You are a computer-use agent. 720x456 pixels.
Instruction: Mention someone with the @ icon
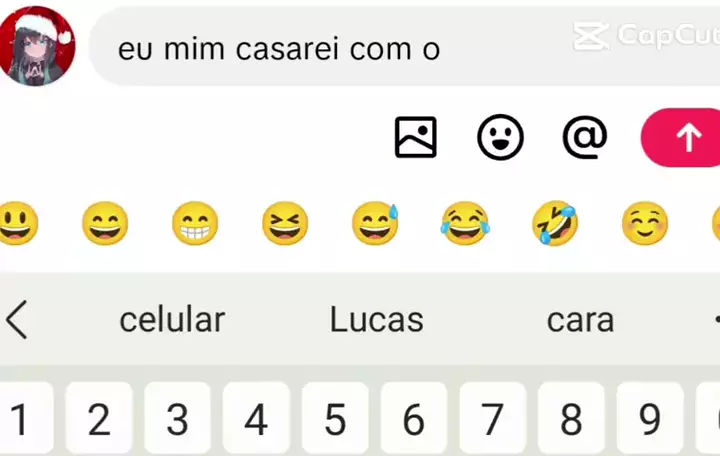585,138
